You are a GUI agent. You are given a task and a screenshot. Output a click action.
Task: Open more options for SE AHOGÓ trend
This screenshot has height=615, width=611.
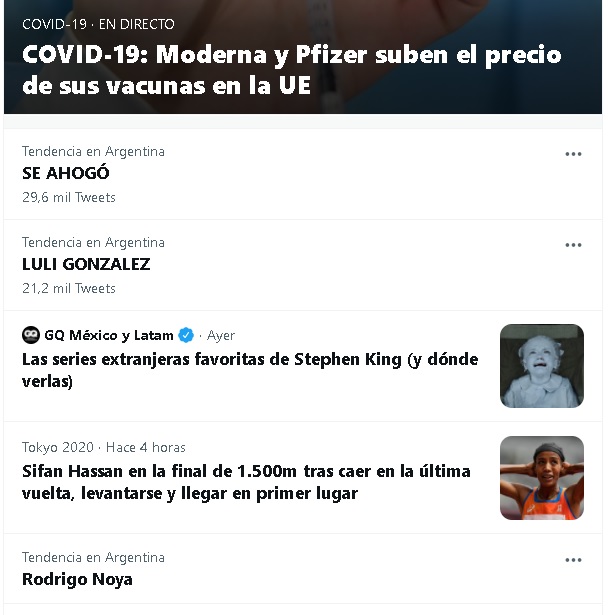click(573, 154)
